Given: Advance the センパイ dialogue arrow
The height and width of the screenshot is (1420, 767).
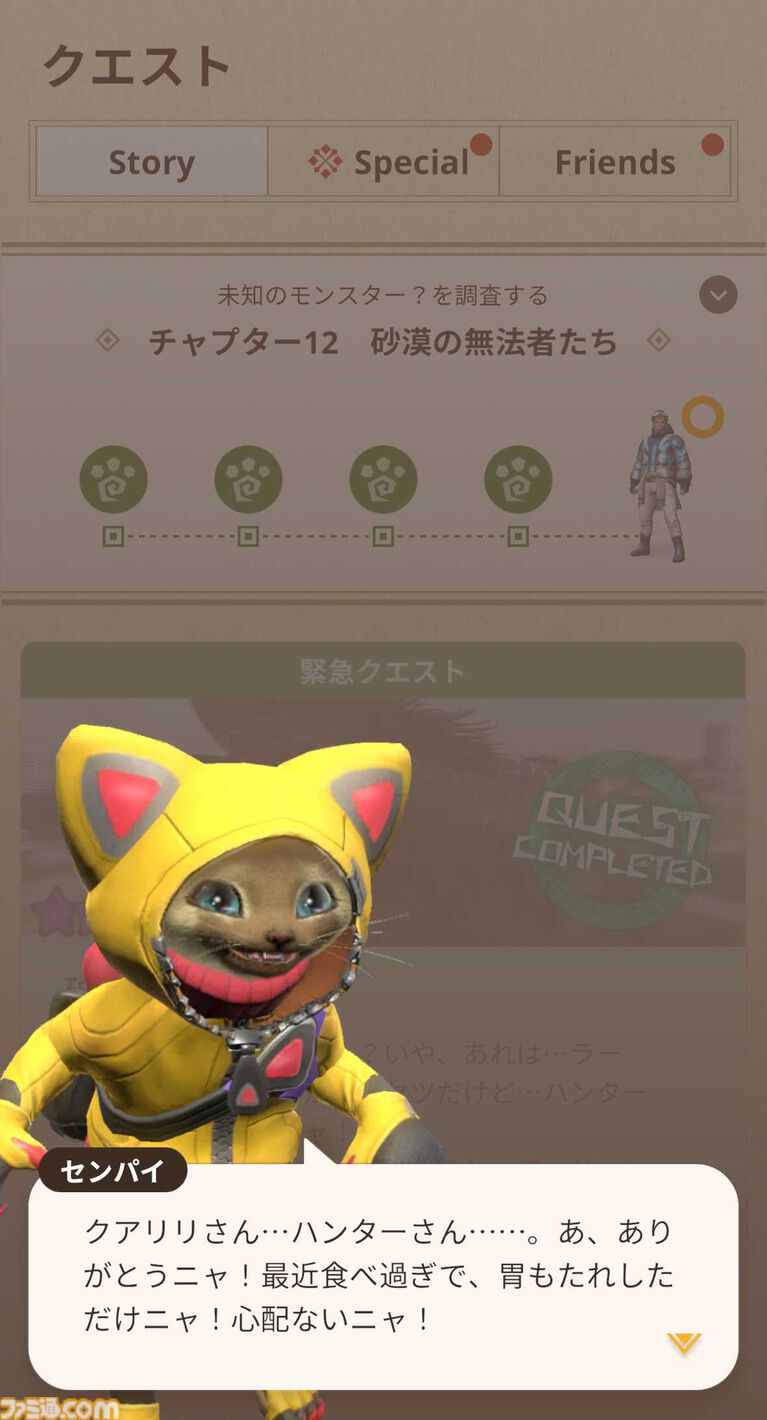Looking at the screenshot, I should pyautogui.click(x=684, y=1343).
